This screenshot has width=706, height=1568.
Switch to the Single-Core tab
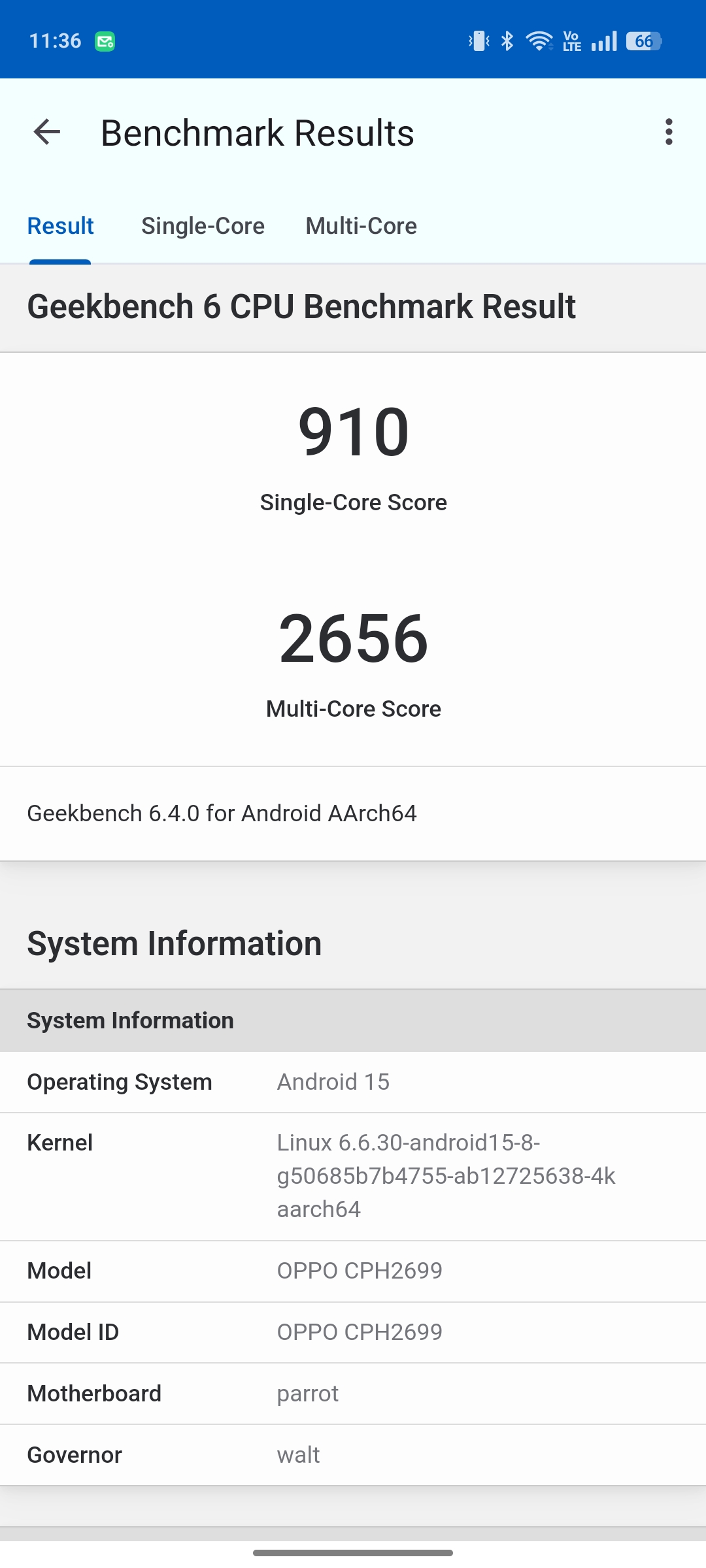[203, 226]
